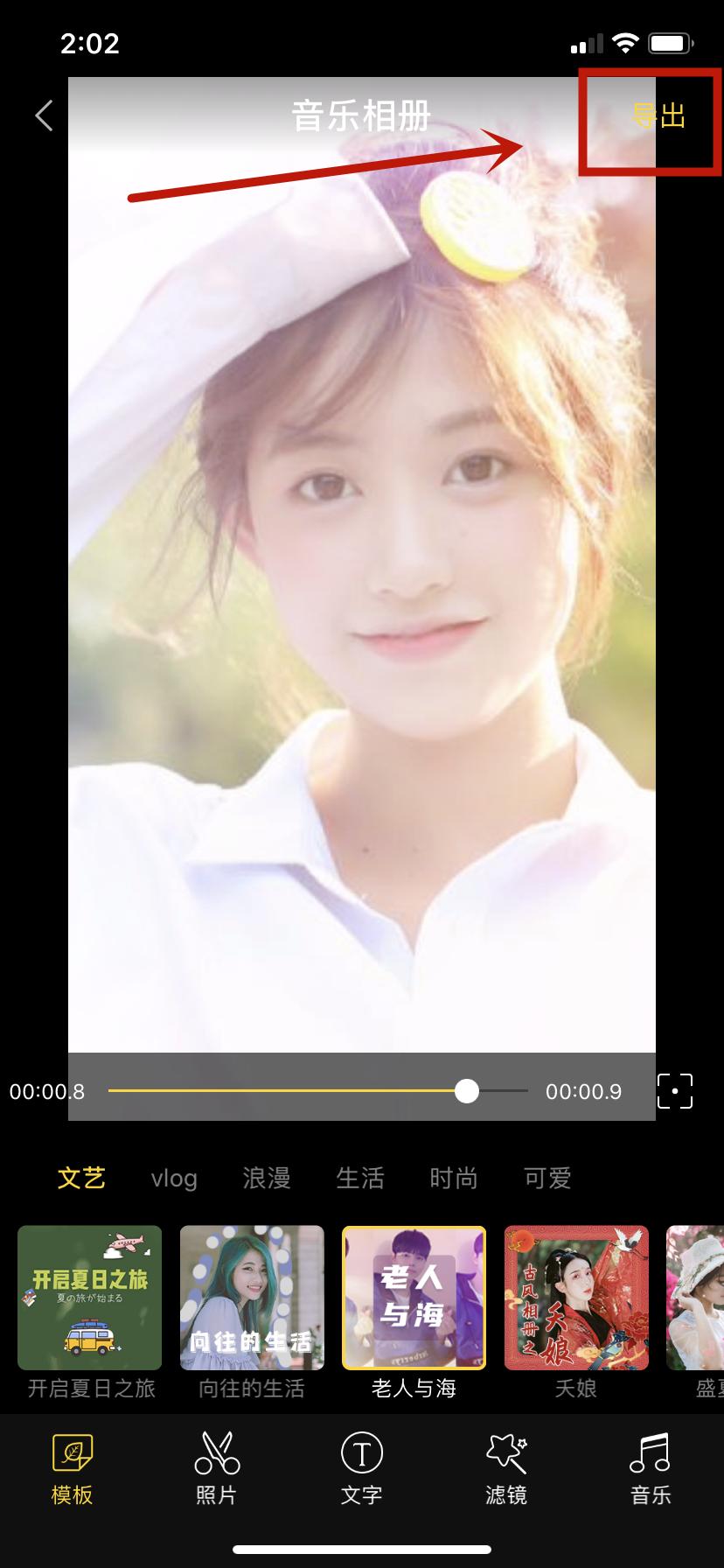The image size is (724, 1568).
Task: Choose the 开启夏日之旅 template
Action: coord(90,1298)
